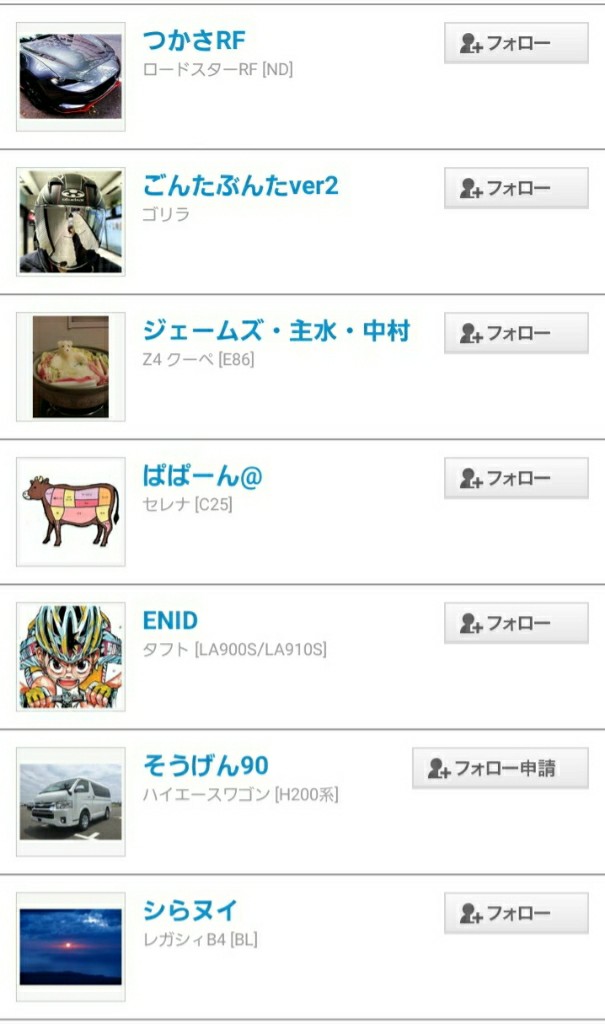Open そうげん90 profile name link
The width and height of the screenshot is (605, 1024).
[x=206, y=765]
